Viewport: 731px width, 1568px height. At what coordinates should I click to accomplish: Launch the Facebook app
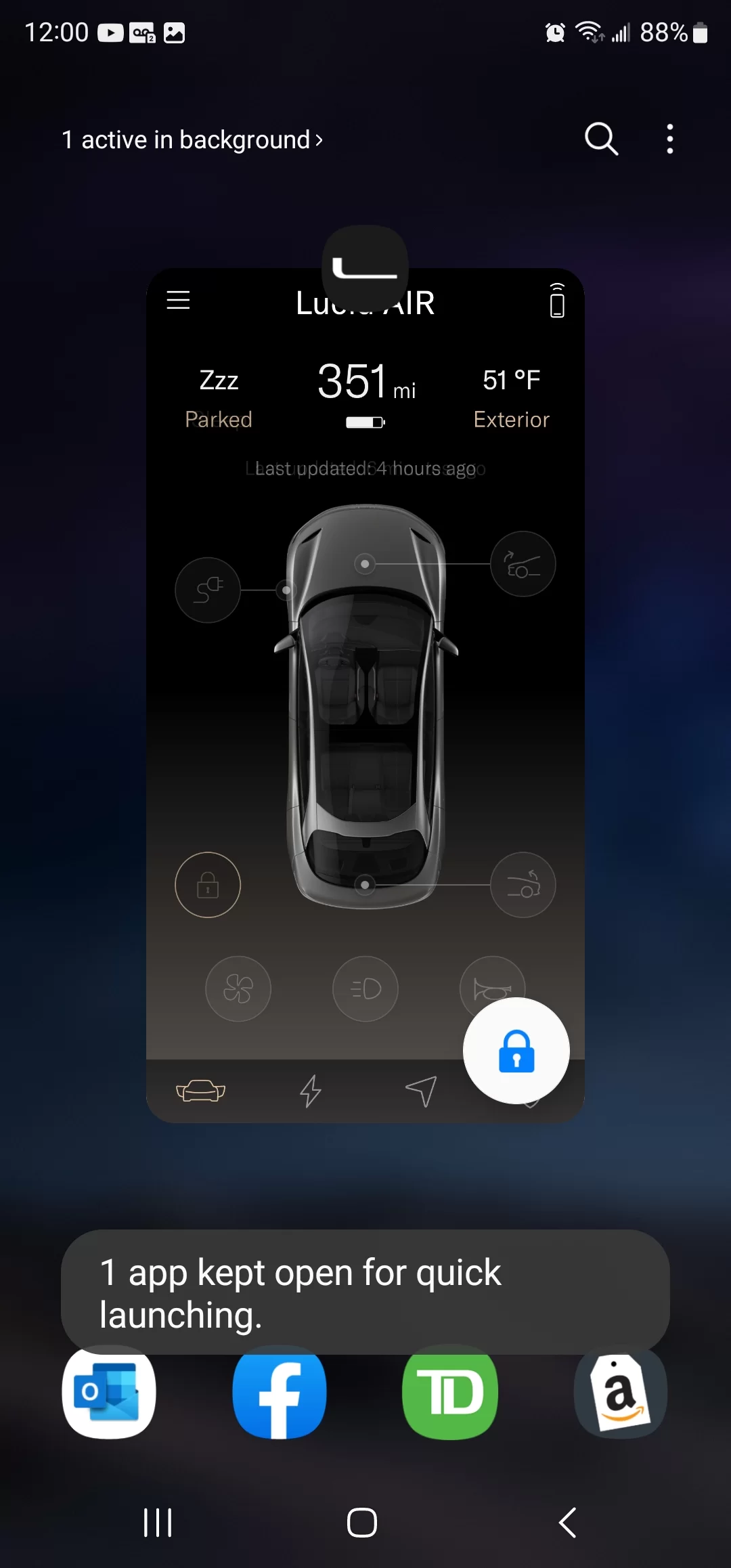(x=280, y=1392)
